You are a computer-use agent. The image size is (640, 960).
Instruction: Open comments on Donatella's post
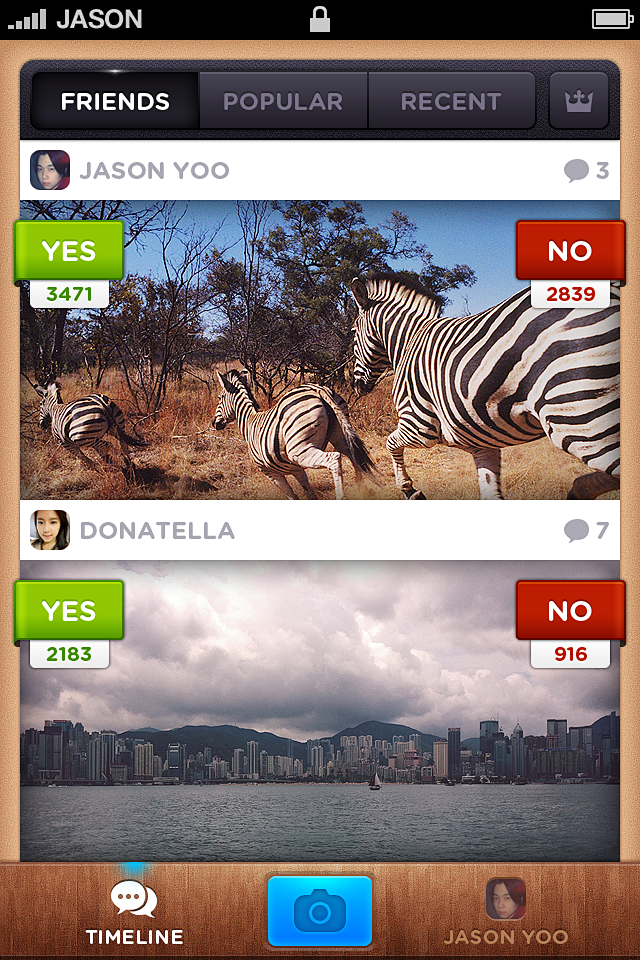point(586,531)
